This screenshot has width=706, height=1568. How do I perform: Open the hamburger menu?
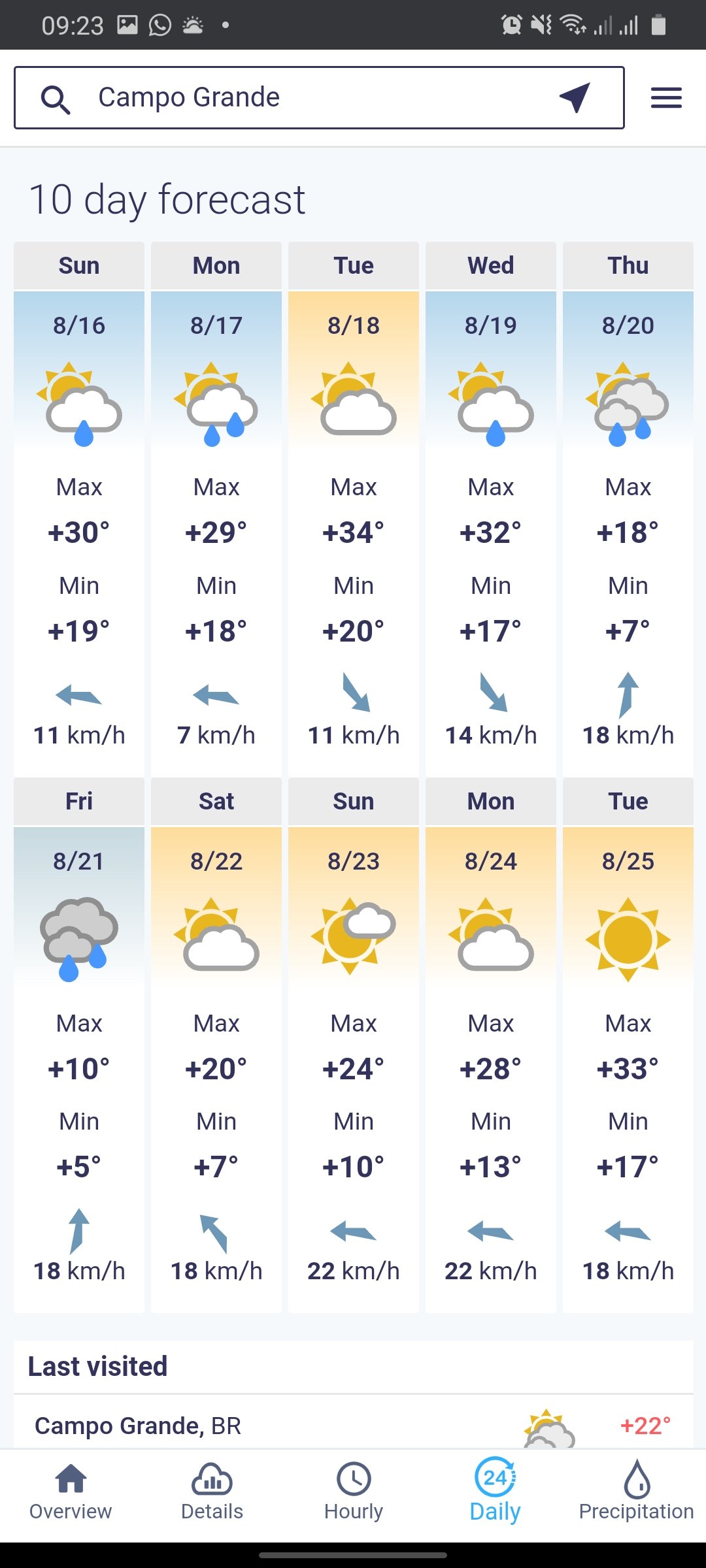coord(666,98)
